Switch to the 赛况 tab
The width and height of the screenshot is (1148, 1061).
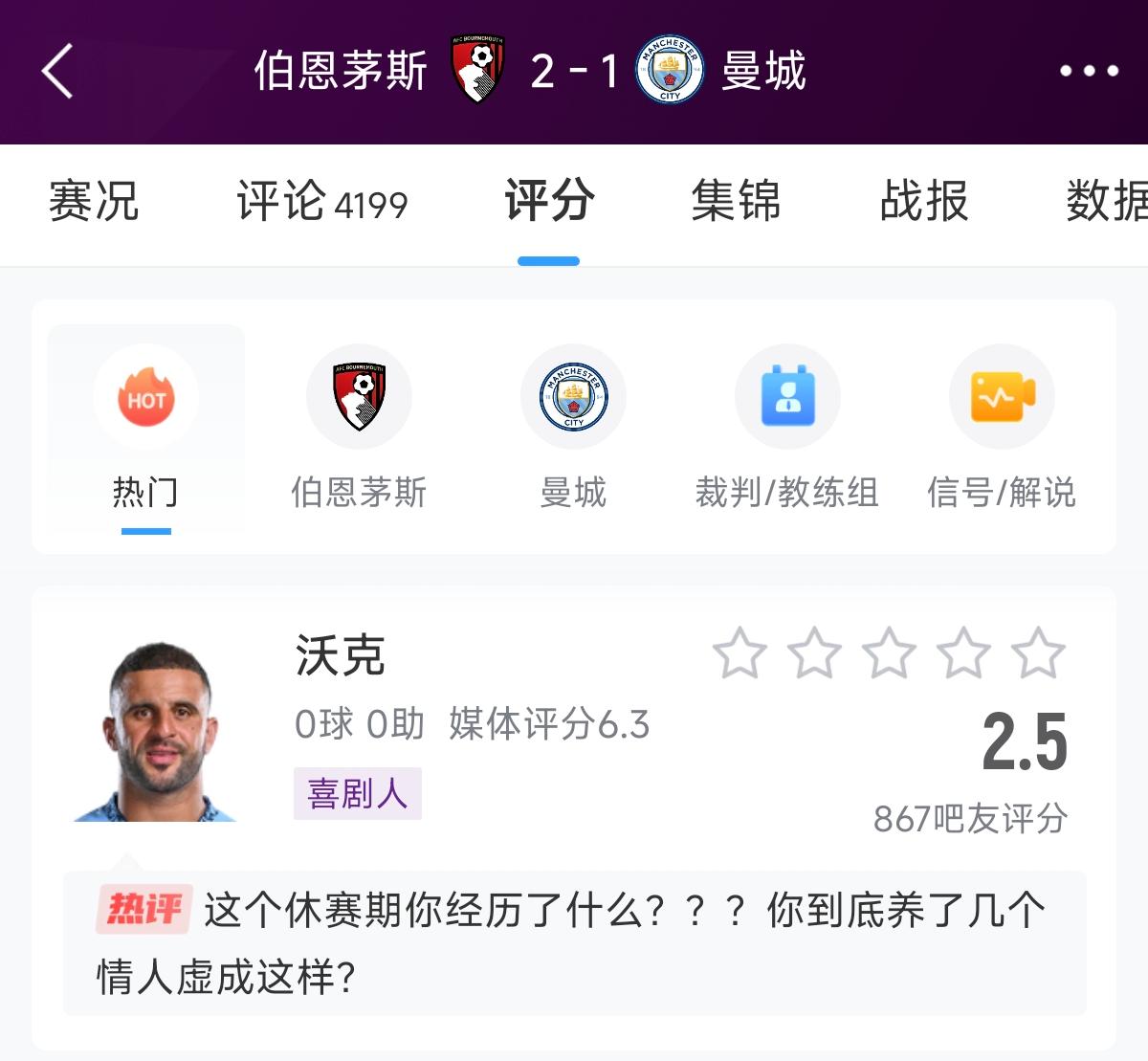point(94,202)
